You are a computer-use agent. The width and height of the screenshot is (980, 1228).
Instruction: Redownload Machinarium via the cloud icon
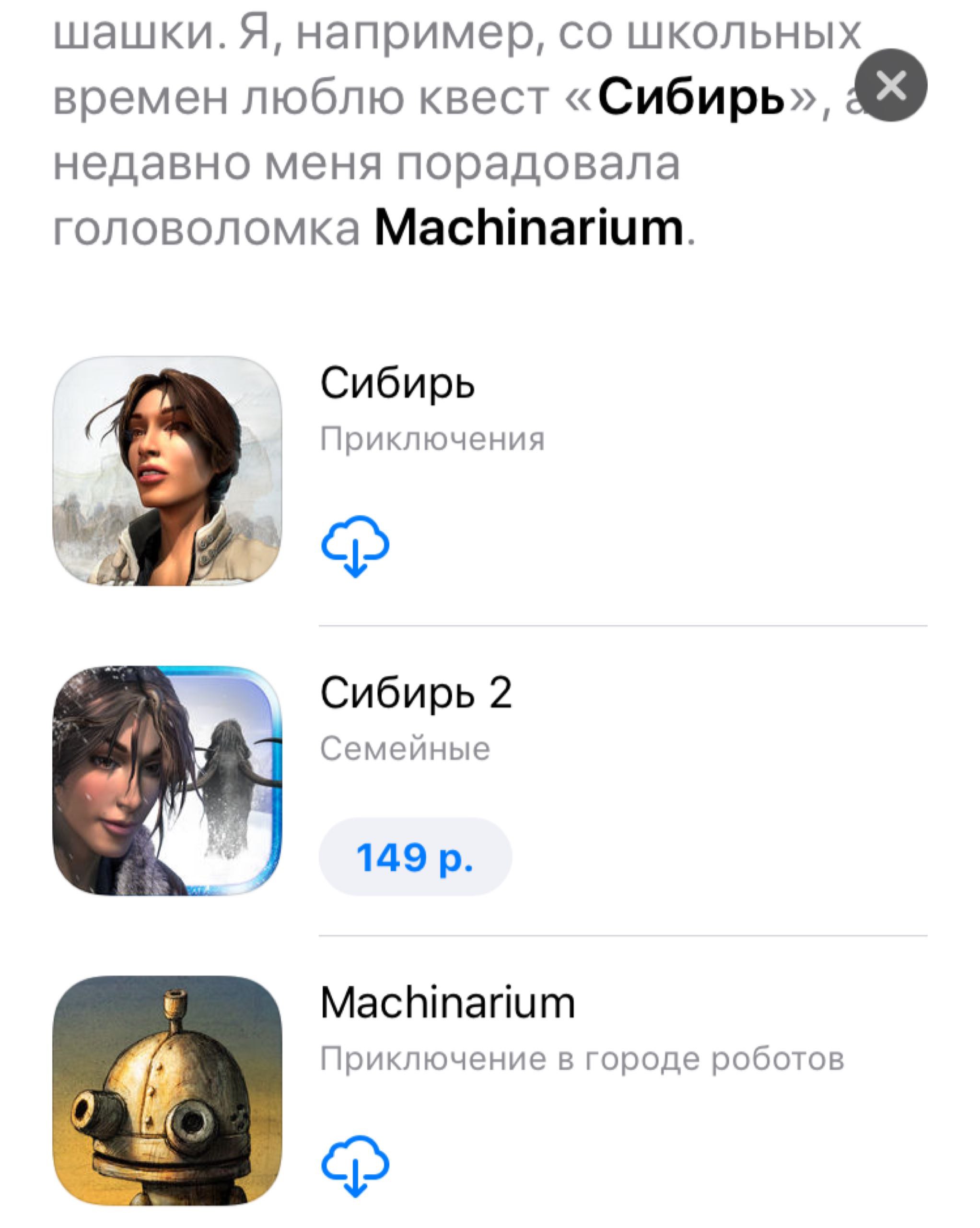point(355,1165)
